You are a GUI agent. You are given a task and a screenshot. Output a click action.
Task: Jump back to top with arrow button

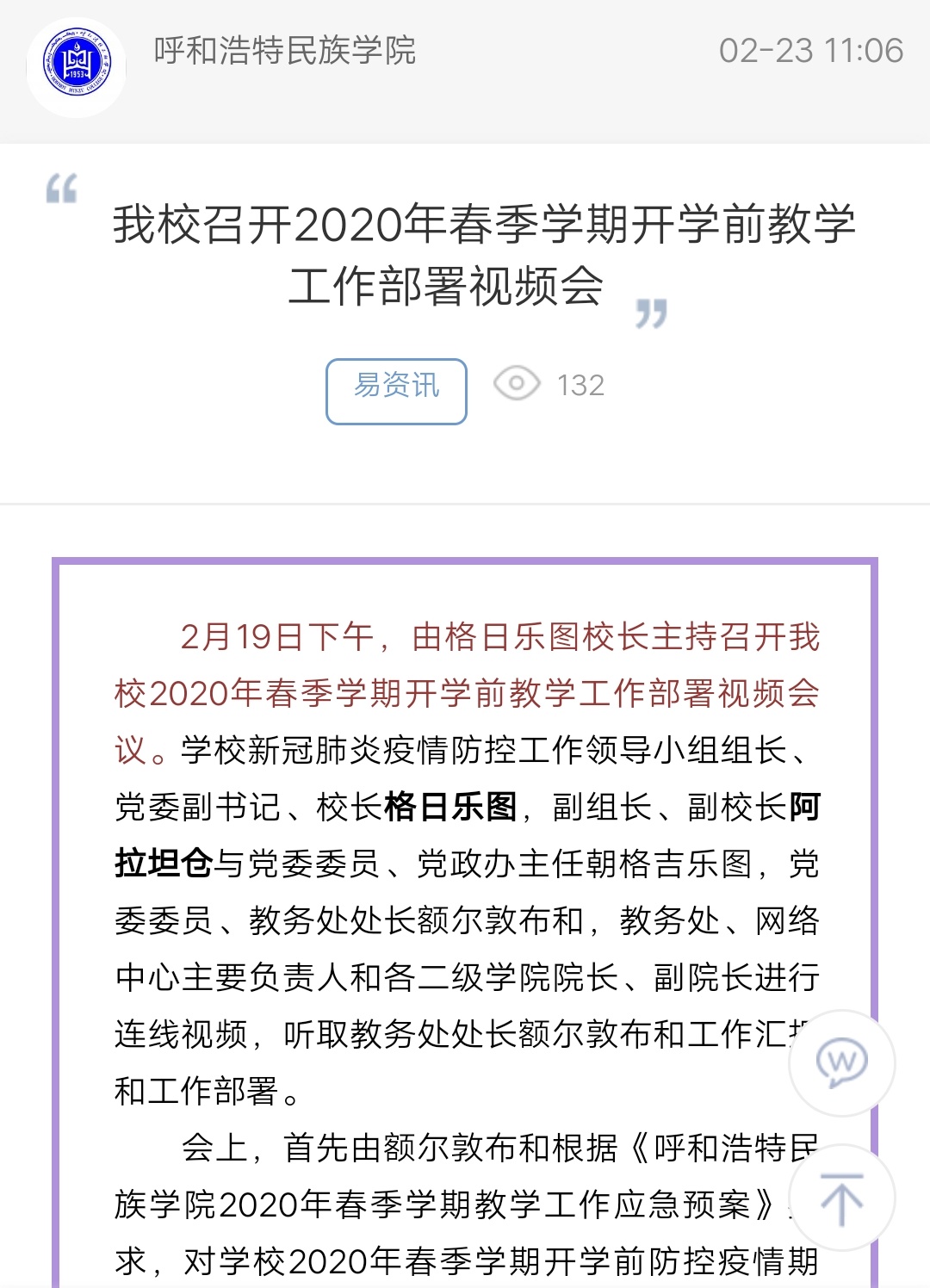[x=841, y=1198]
